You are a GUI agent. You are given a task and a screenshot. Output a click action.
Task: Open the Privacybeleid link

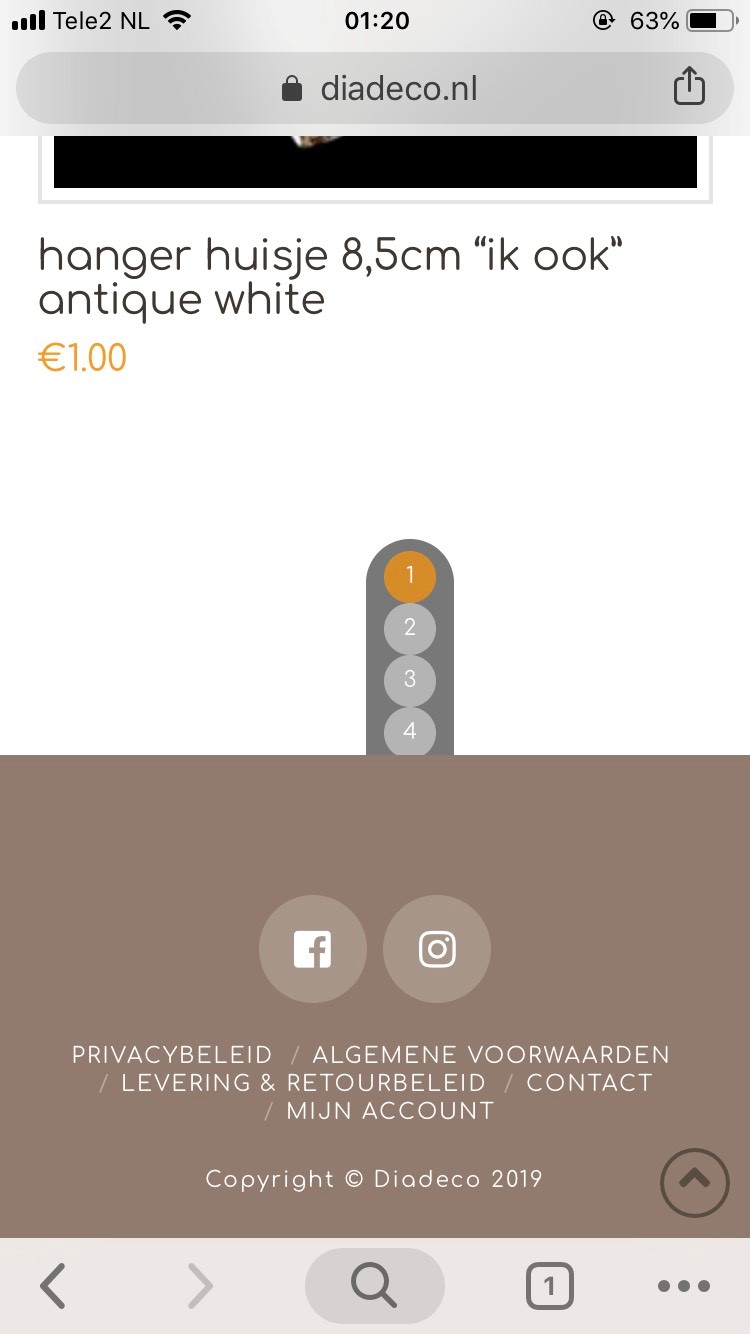click(x=172, y=1055)
